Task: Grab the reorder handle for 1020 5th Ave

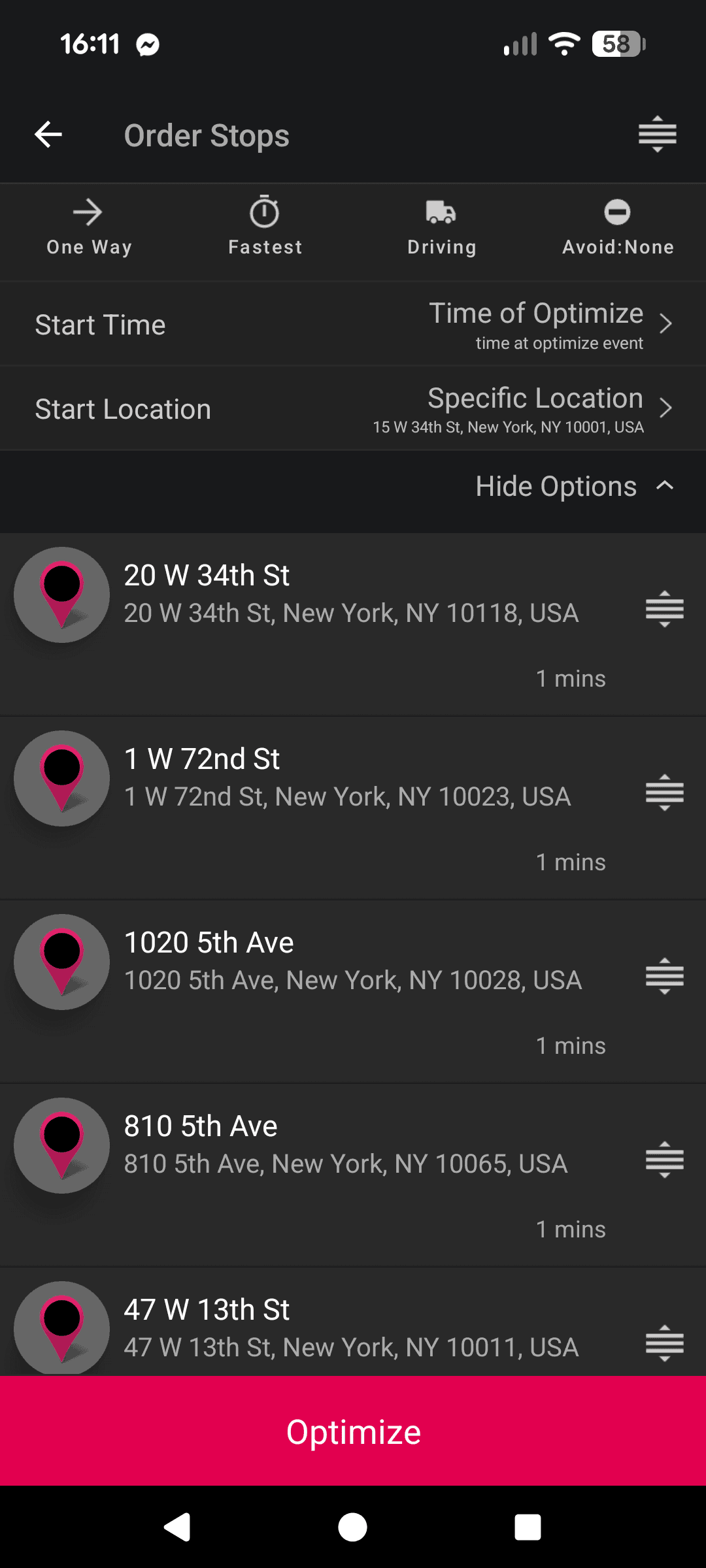Action: (664, 976)
